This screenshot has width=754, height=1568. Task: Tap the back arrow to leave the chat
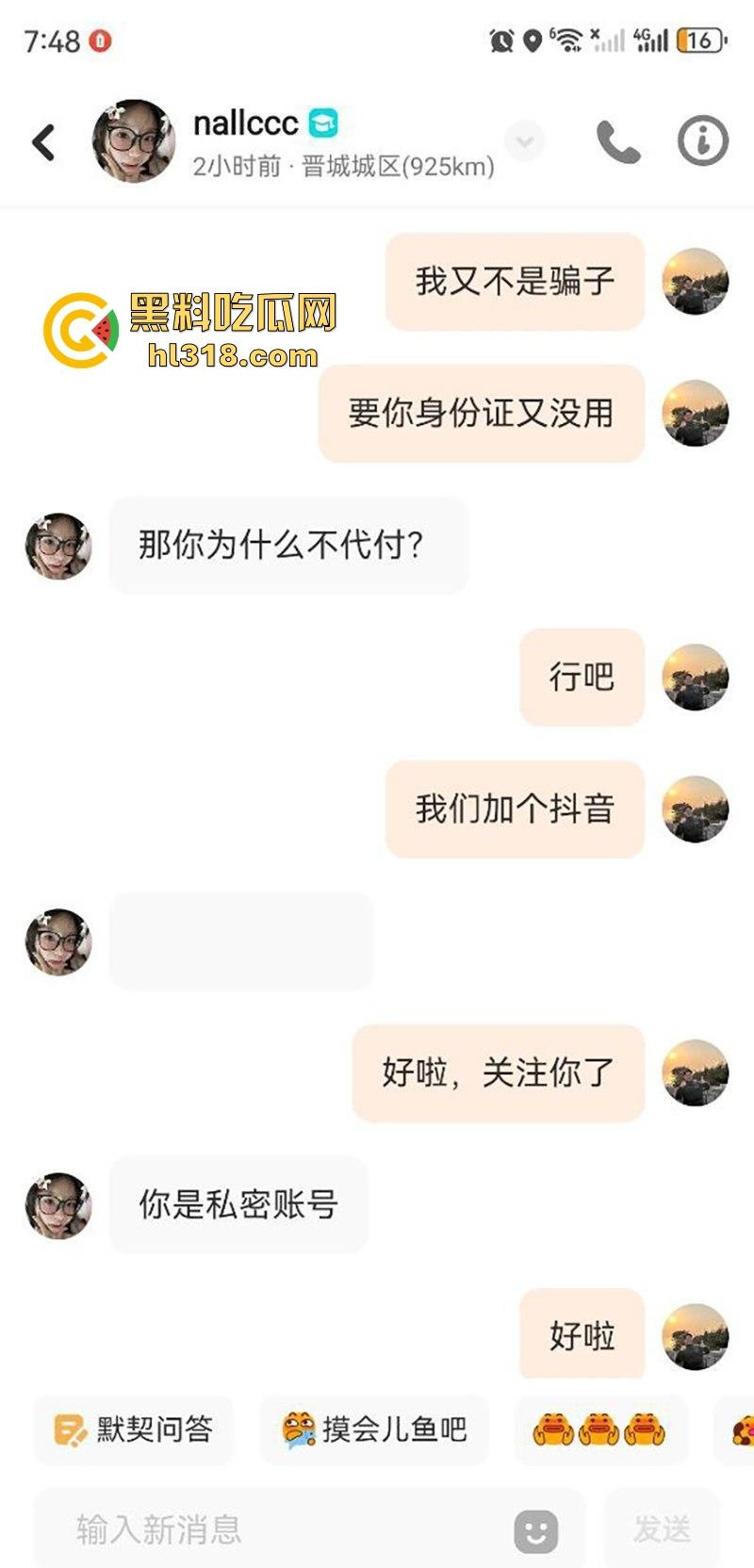[42, 139]
